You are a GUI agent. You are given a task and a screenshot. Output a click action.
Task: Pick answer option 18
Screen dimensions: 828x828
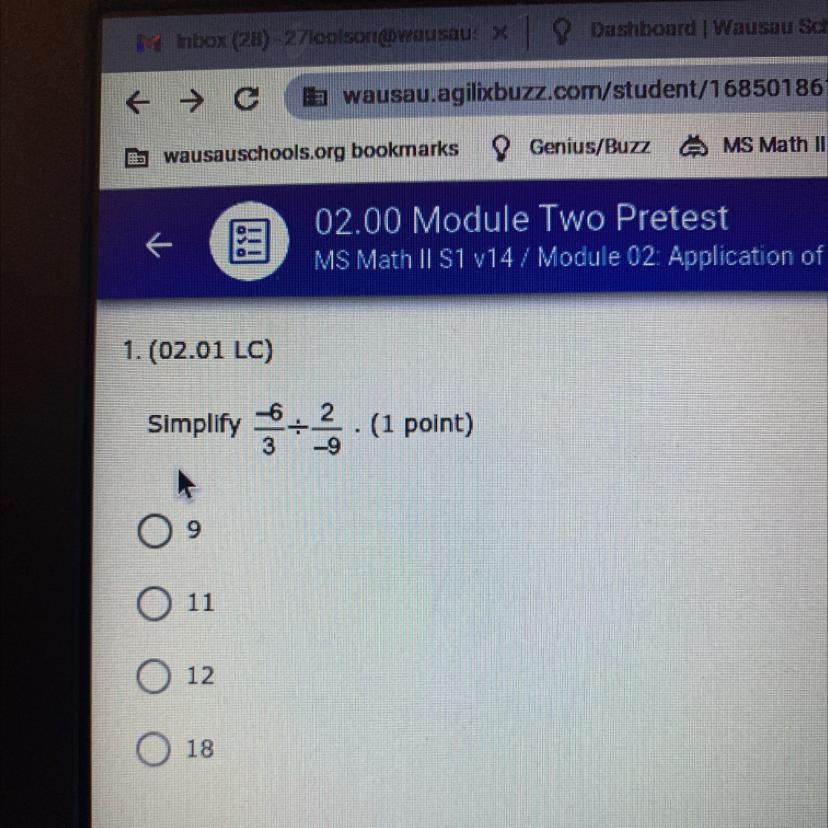154,748
